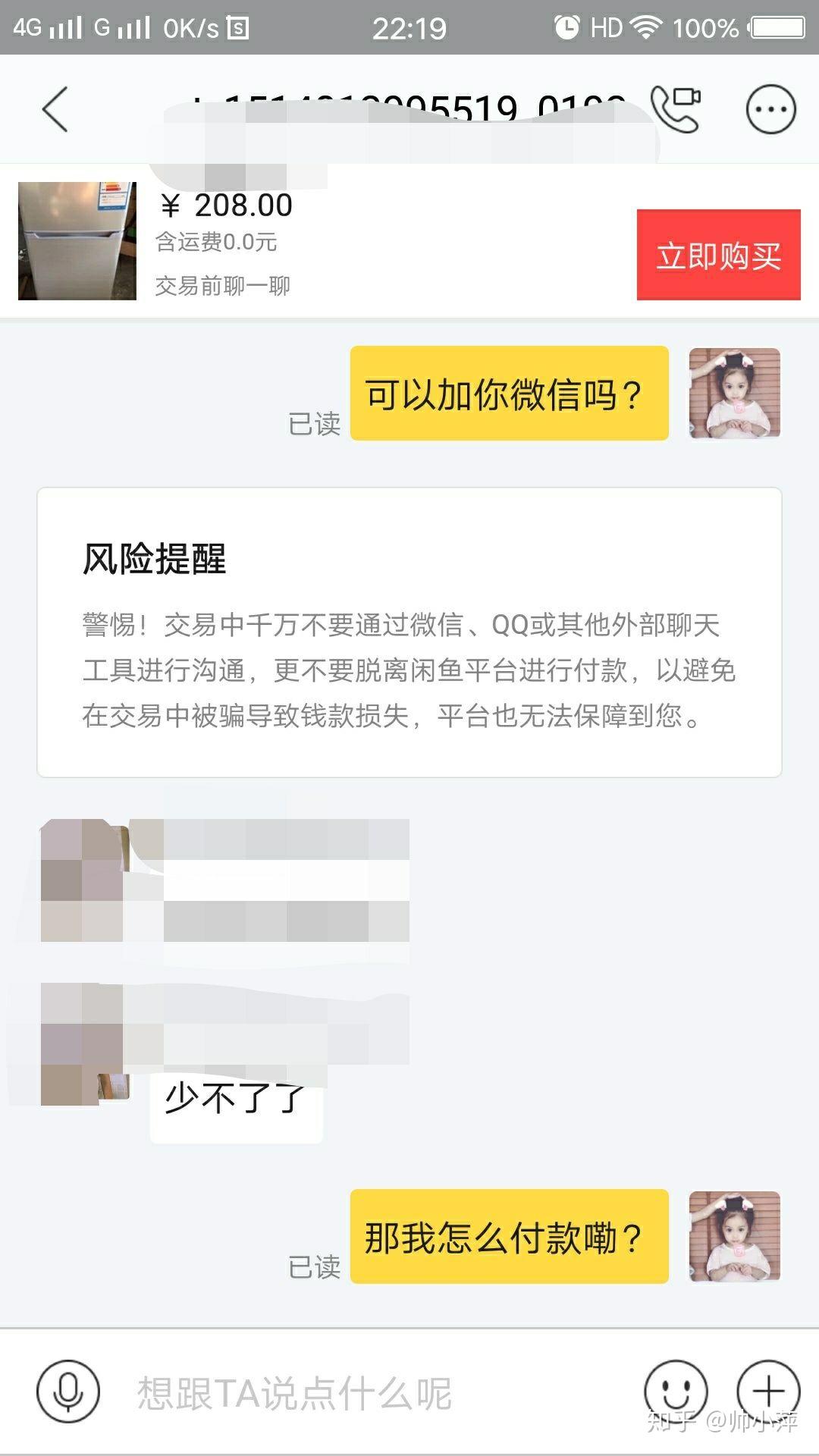Open the three-dot more options menu
Screen dimensions: 819x1456
click(x=770, y=110)
